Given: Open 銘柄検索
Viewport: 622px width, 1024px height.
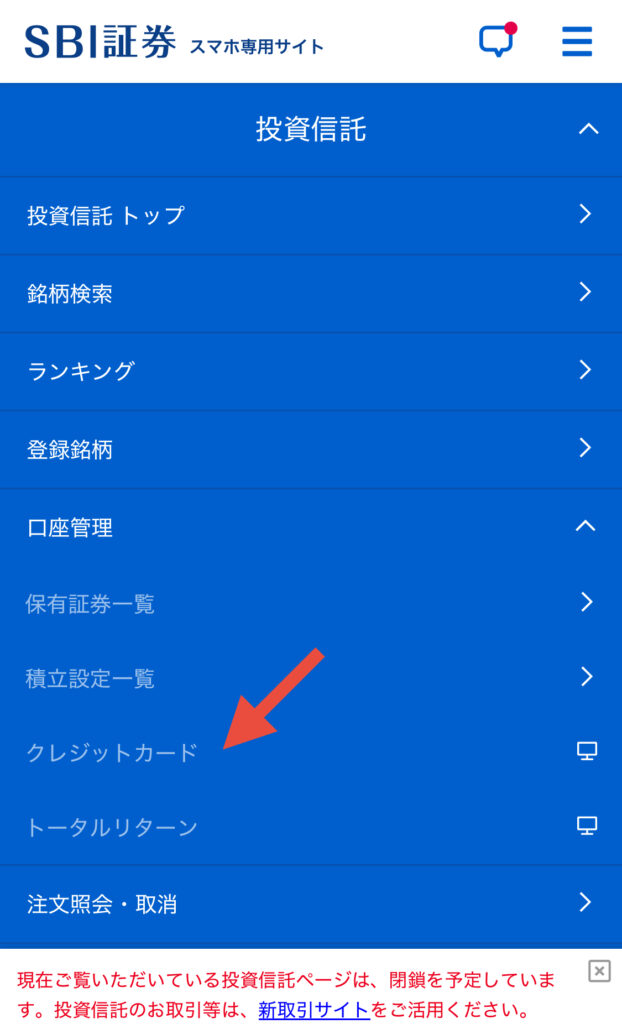Looking at the screenshot, I should click(x=310, y=293).
